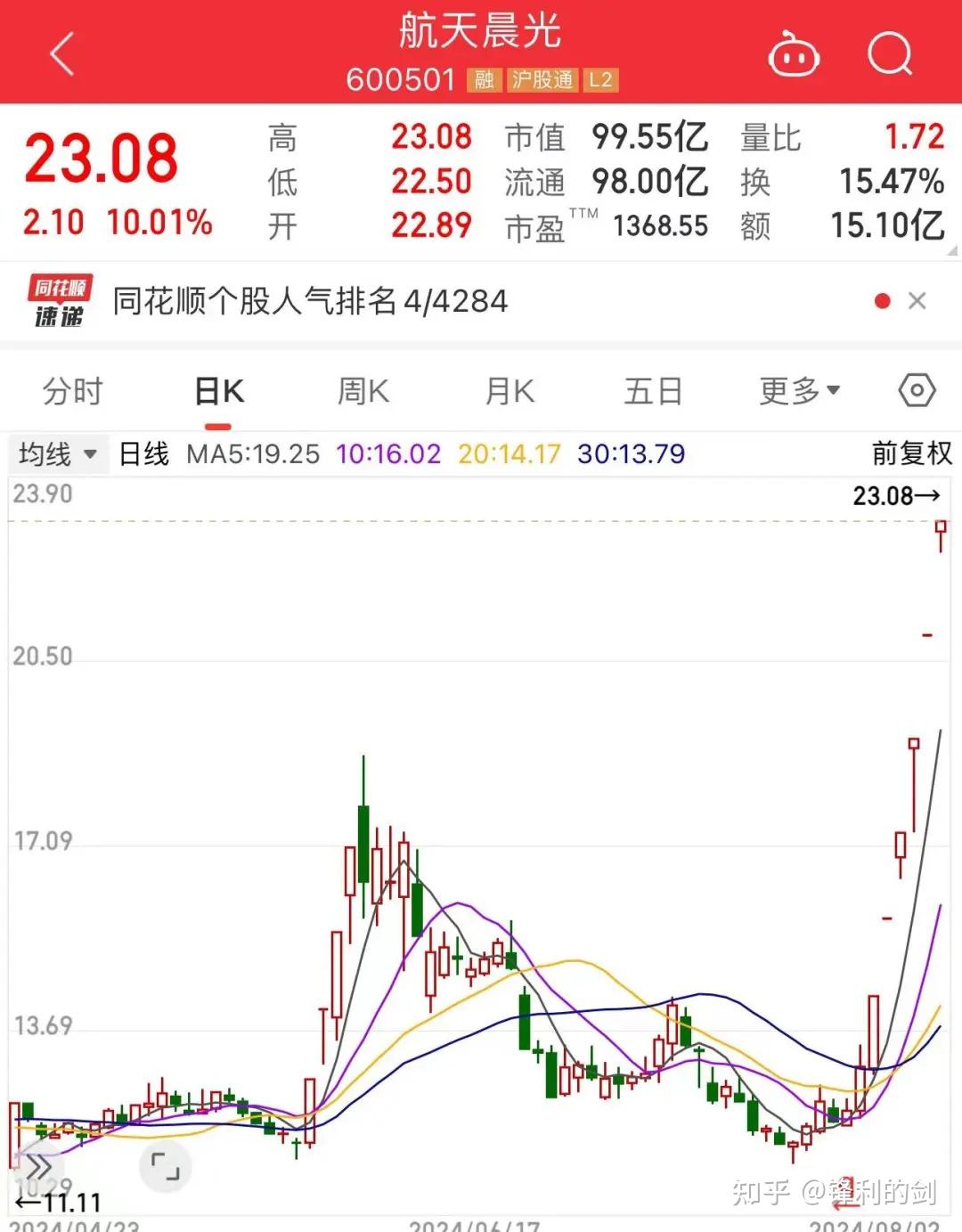The height and width of the screenshot is (1232, 962).
Task: Expand the 均线 indicator dropdown
Action: (58, 454)
